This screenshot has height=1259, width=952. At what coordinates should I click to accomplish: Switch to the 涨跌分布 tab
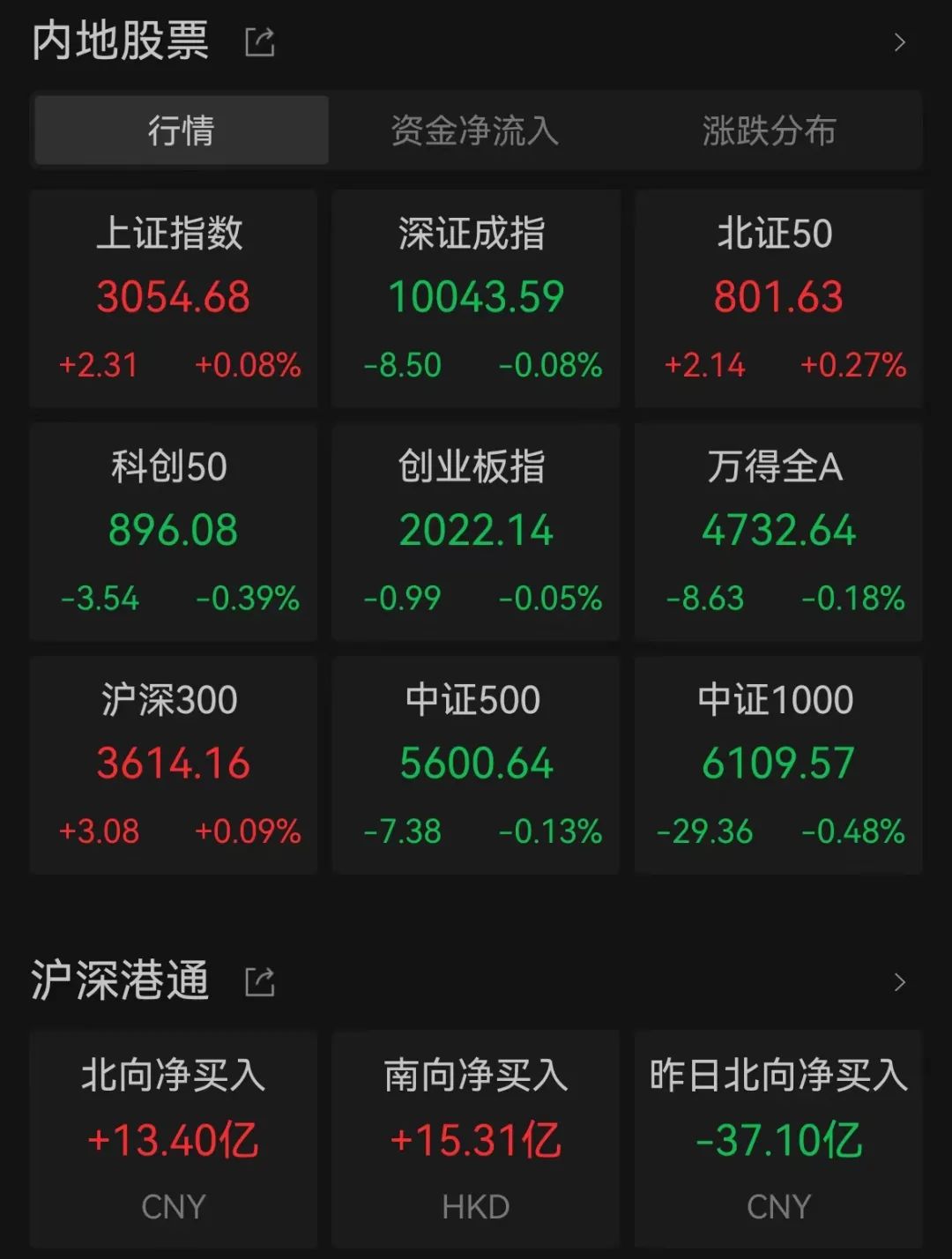(x=769, y=130)
